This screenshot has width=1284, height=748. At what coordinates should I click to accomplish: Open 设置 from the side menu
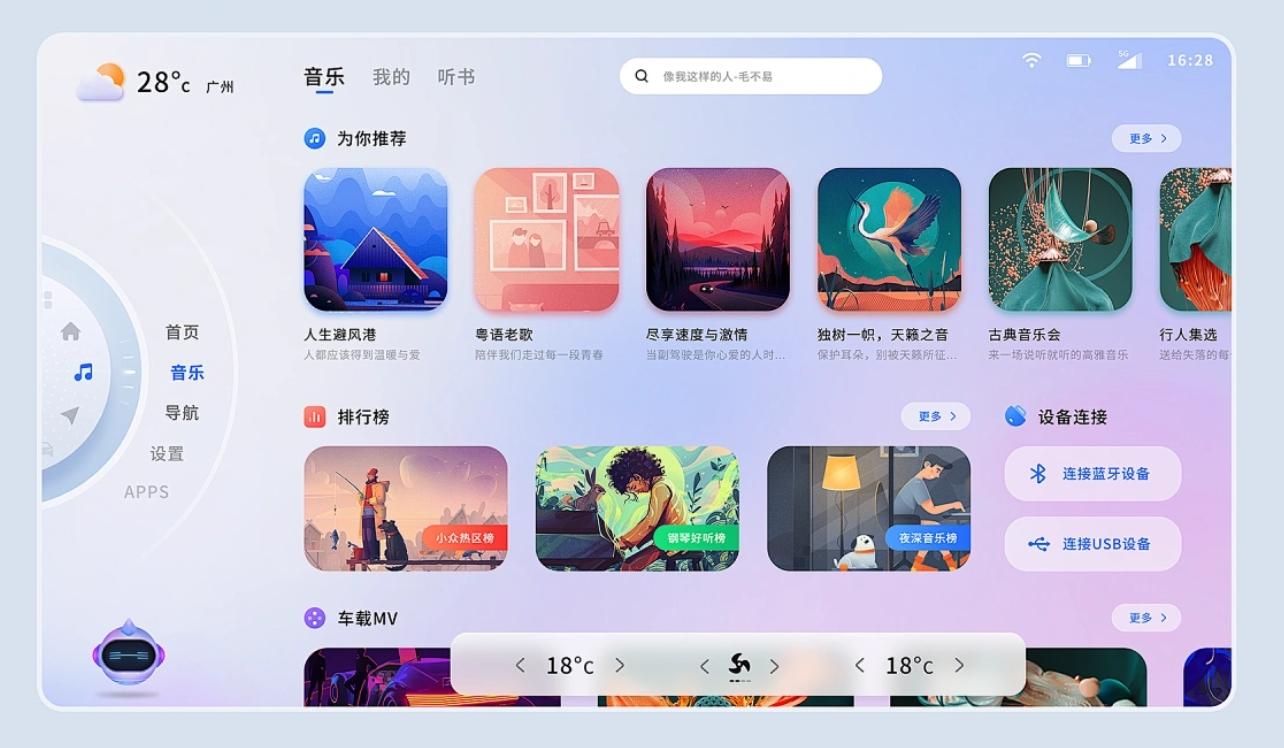pos(167,454)
